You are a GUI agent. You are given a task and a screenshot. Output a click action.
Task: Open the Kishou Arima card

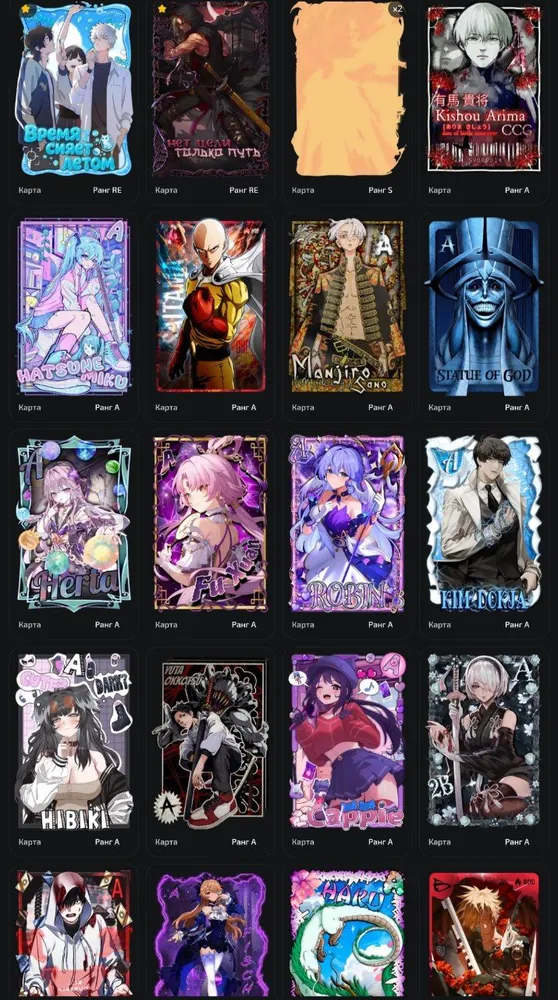pyautogui.click(x=484, y=89)
